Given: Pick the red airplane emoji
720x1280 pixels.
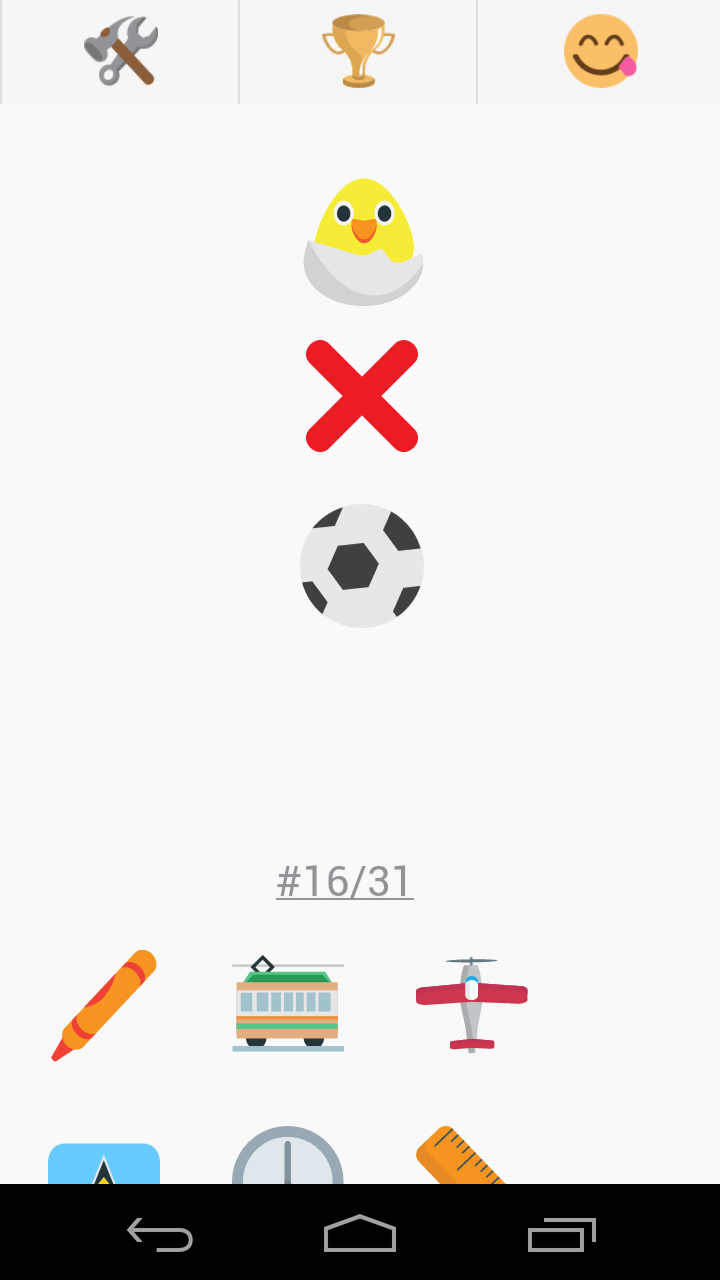Looking at the screenshot, I should 471,1004.
